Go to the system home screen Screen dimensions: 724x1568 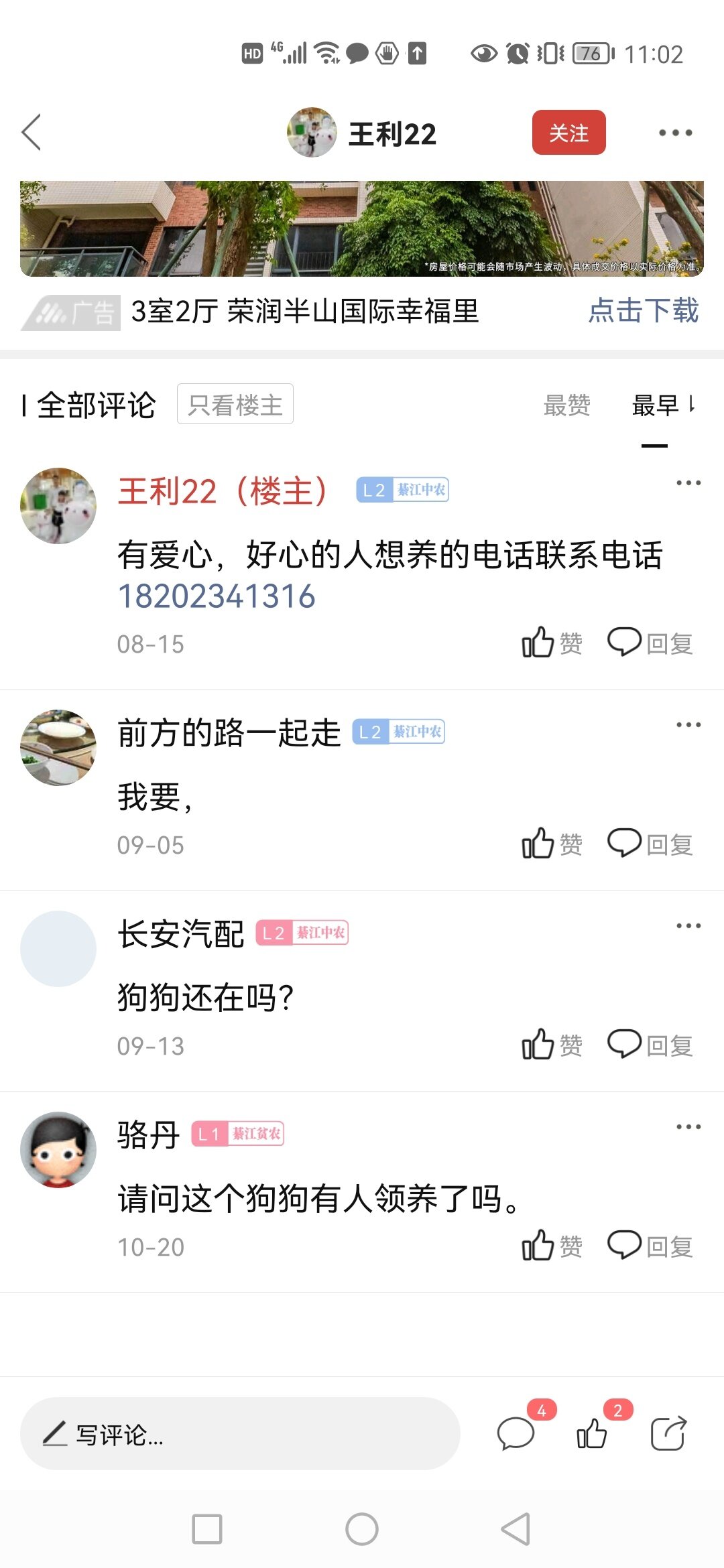click(362, 1529)
